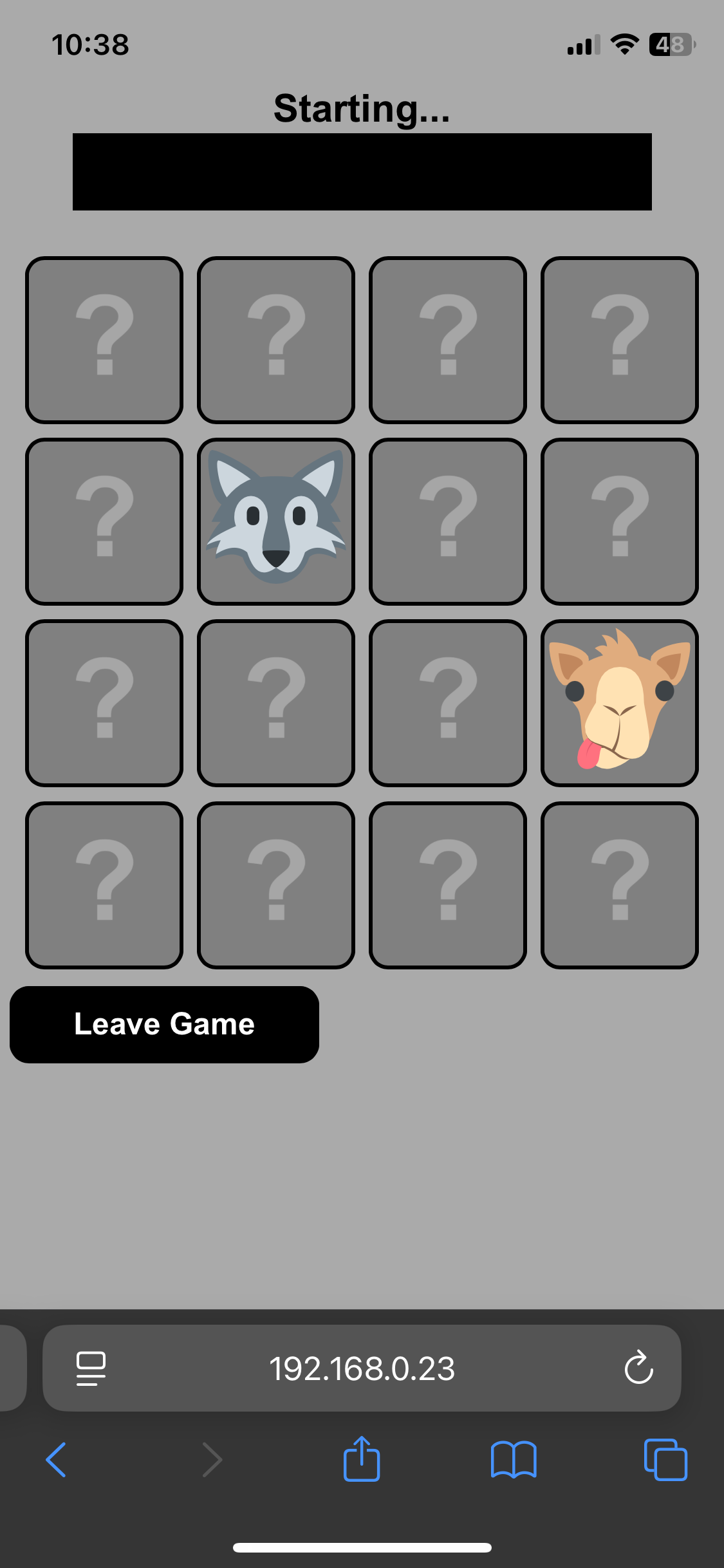Image resolution: width=724 pixels, height=1568 pixels.
Task: Open the Safari page settings menu
Action: click(x=91, y=1368)
